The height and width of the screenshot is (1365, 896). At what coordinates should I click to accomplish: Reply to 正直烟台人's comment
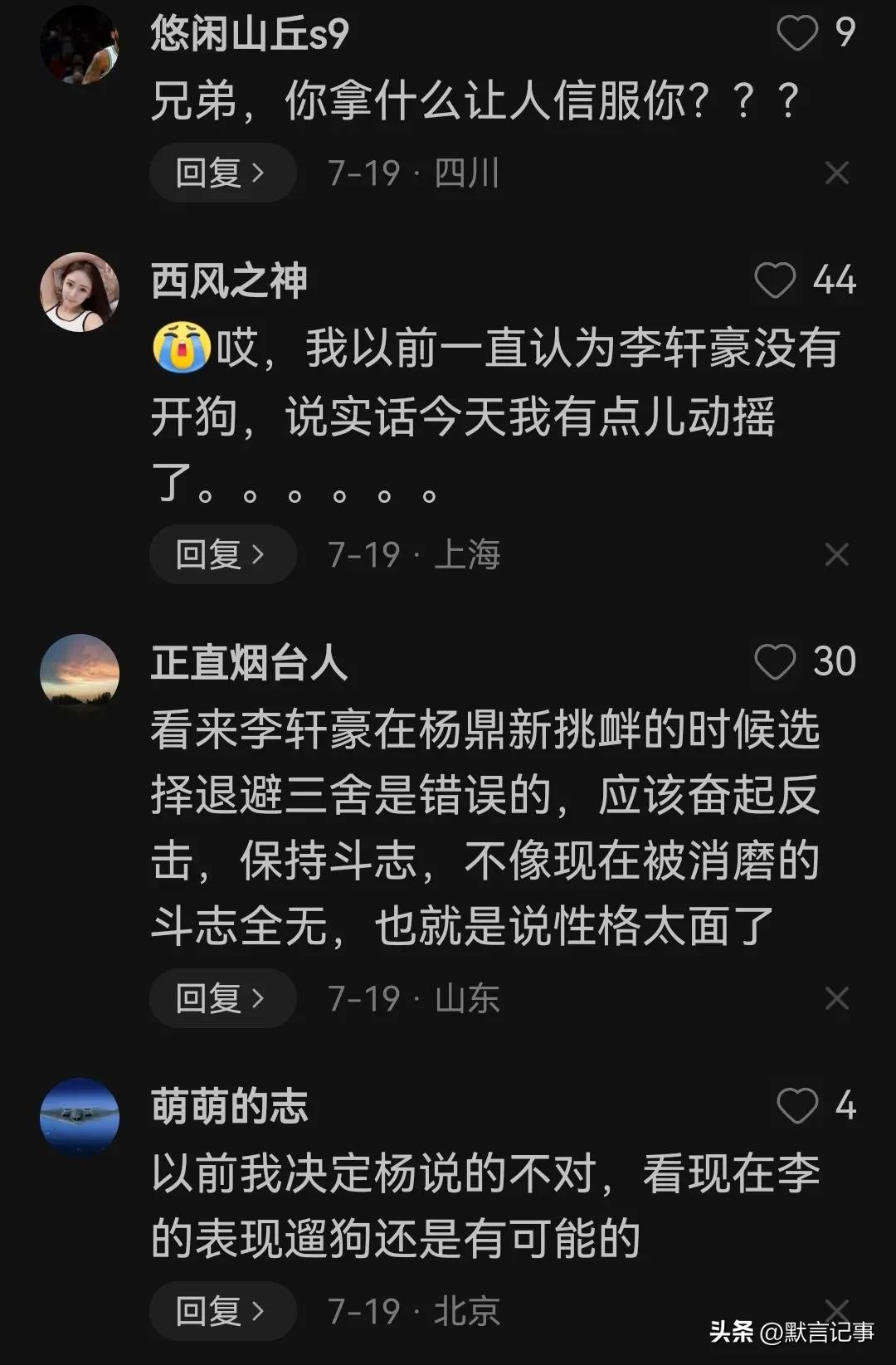pos(222,998)
